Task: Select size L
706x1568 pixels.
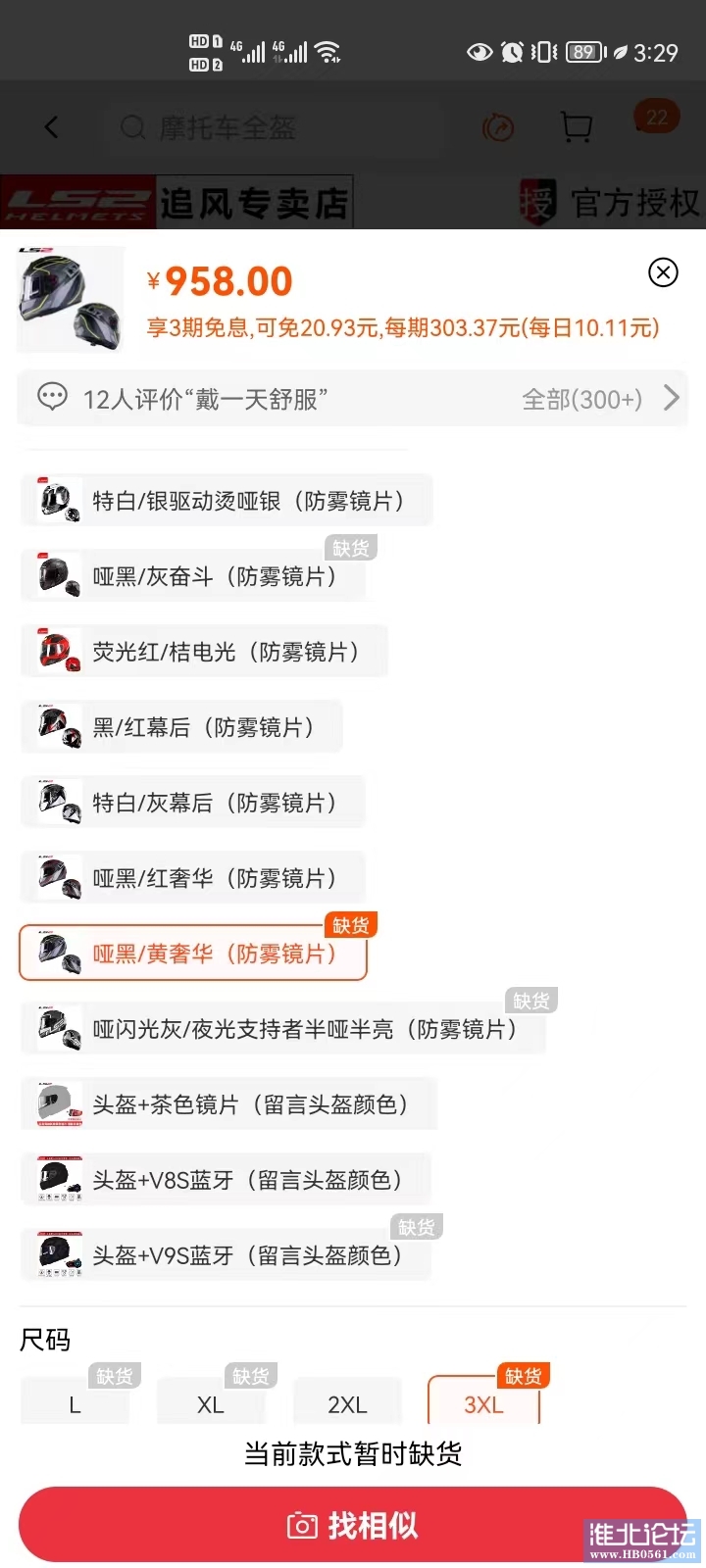Action: click(x=75, y=1404)
